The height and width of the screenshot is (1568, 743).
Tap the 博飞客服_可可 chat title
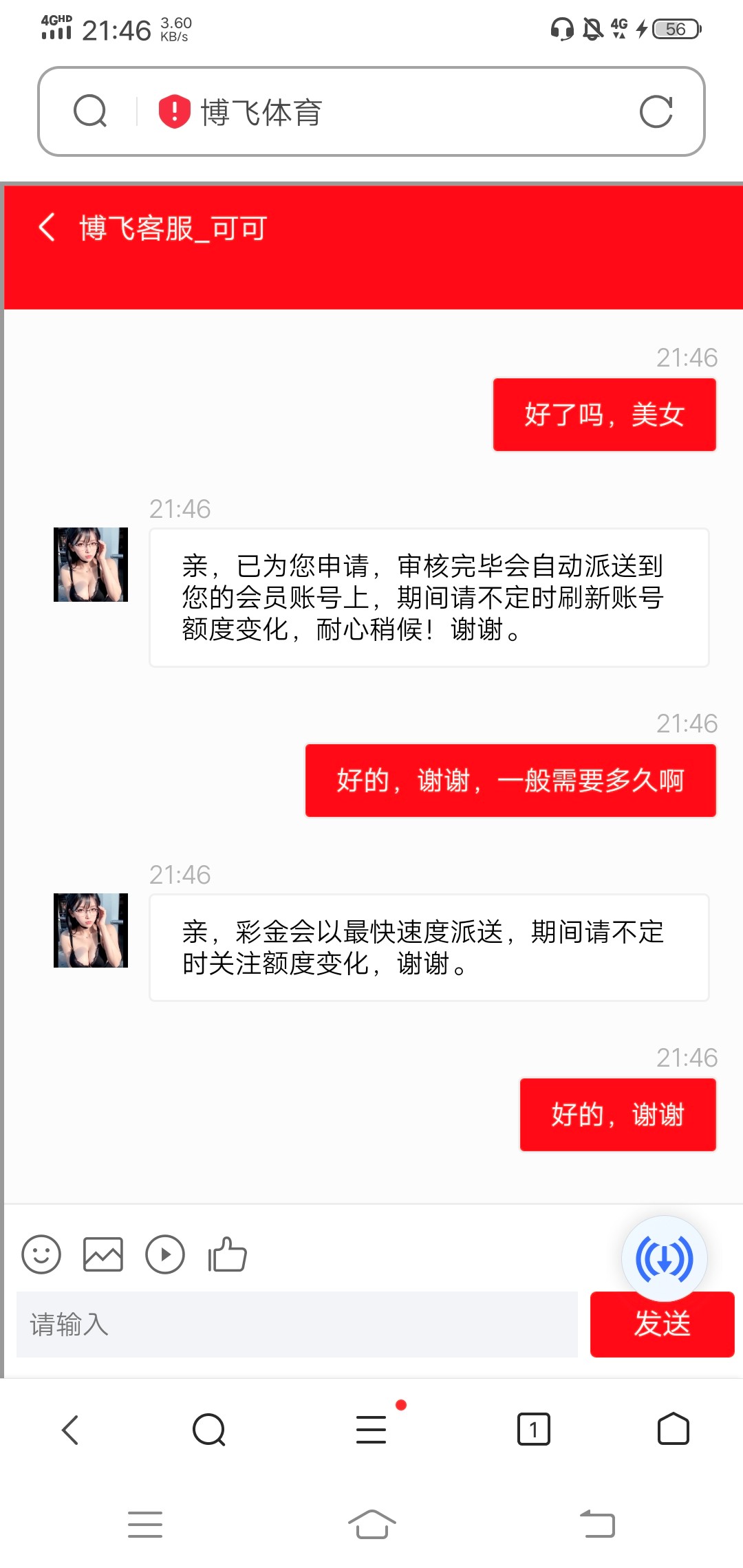tap(173, 228)
